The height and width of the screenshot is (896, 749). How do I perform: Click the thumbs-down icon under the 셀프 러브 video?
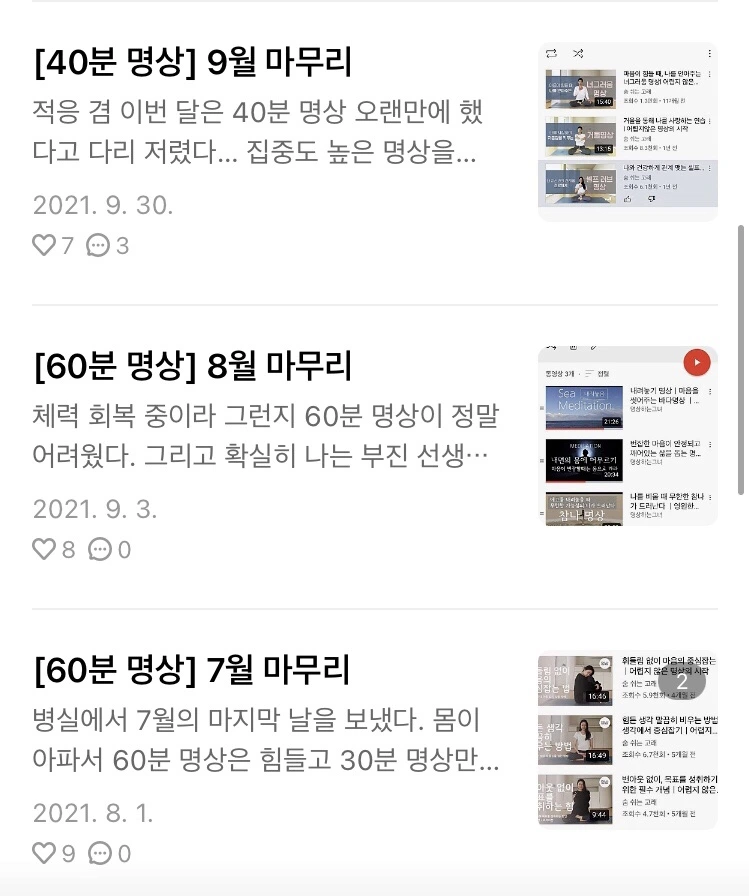(x=651, y=199)
